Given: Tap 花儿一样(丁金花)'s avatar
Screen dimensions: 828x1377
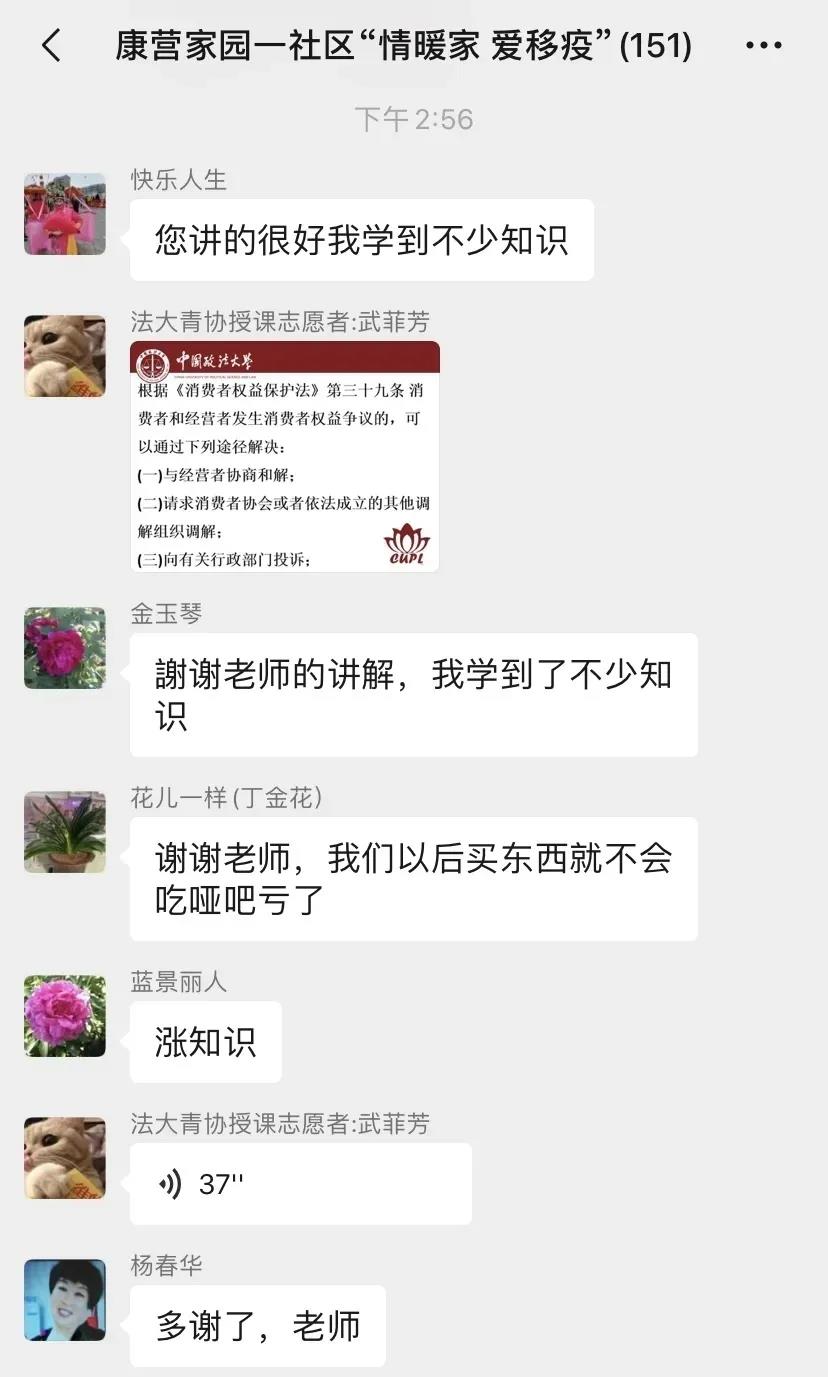Looking at the screenshot, I should click(65, 832).
